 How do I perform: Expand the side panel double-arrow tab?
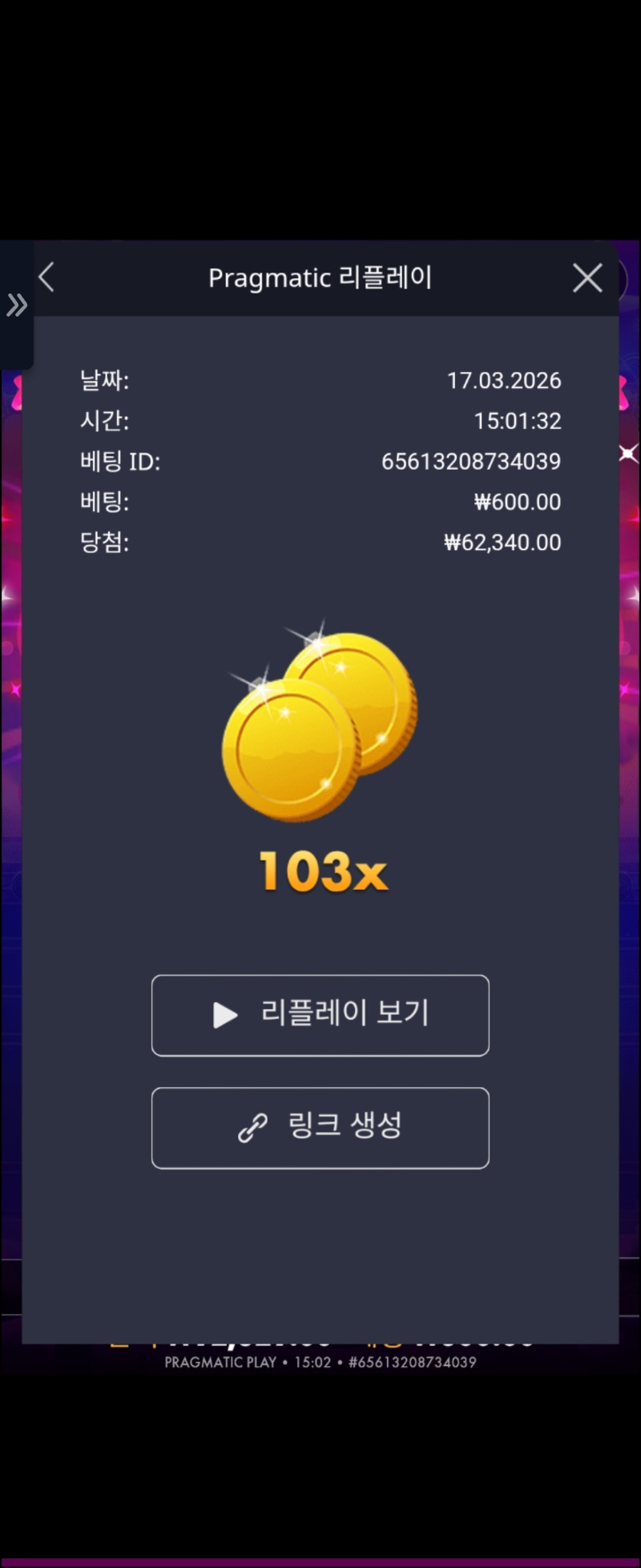click(16, 305)
